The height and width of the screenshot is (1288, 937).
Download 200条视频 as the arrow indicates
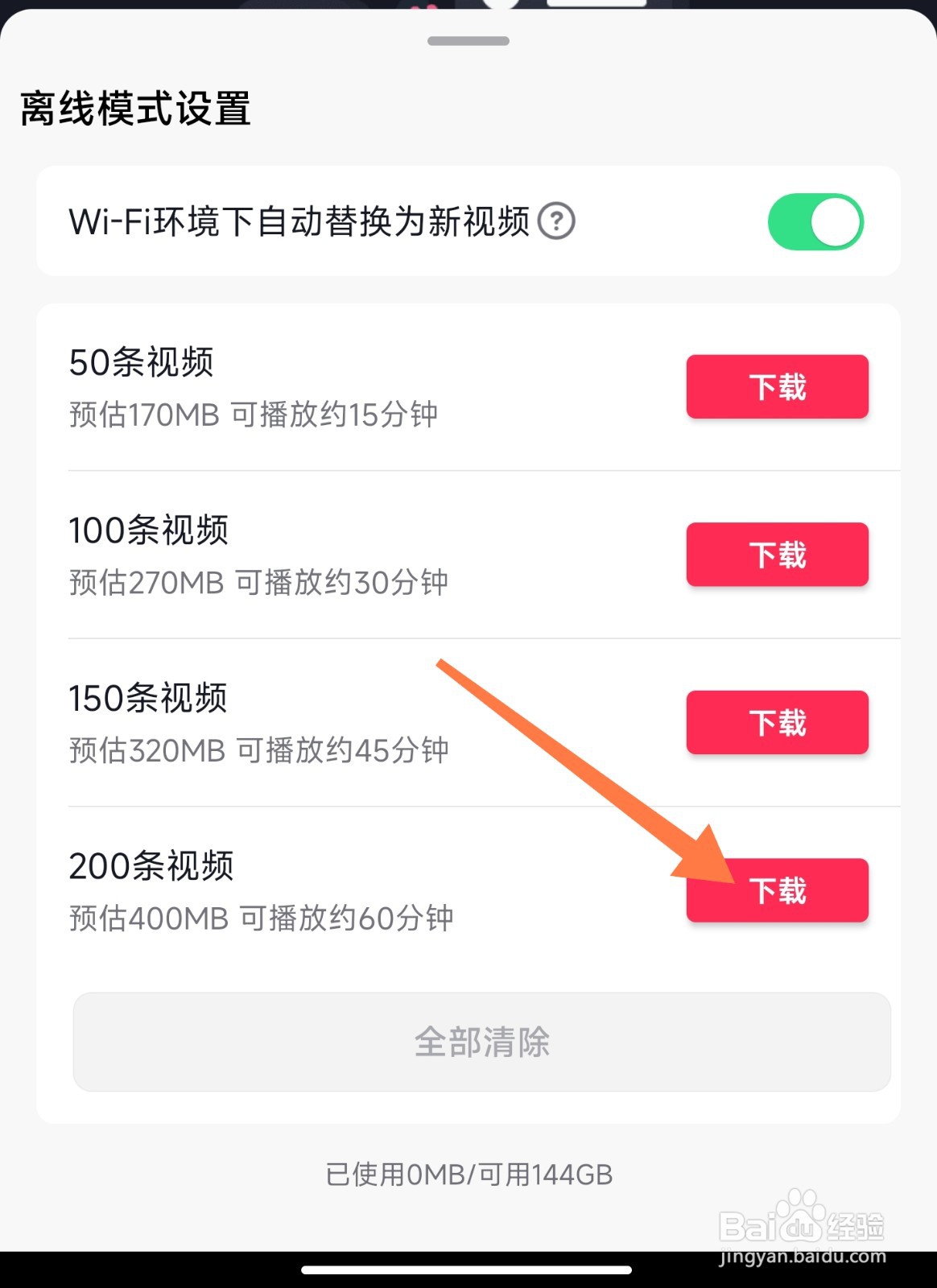pyautogui.click(x=776, y=890)
